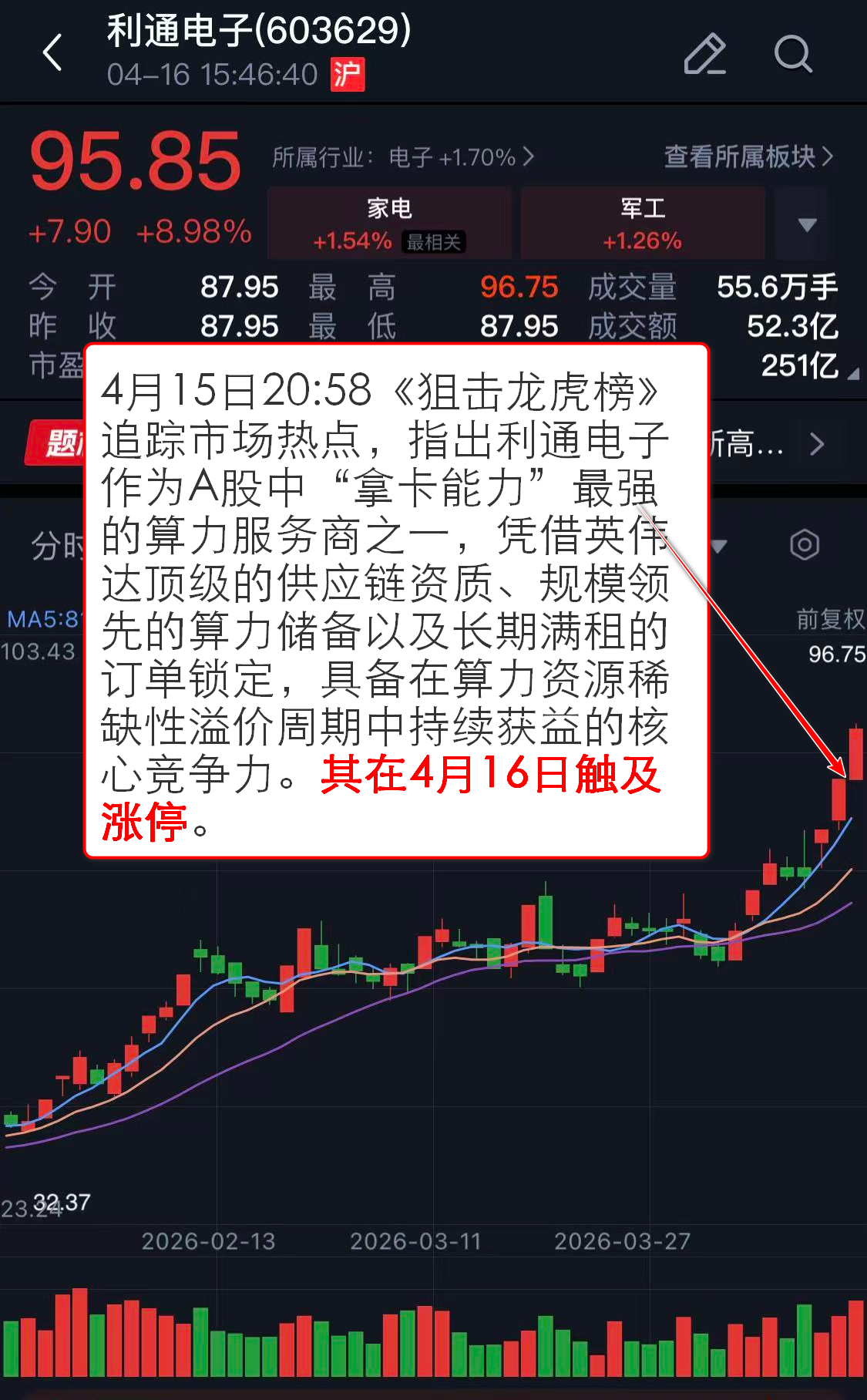
Task: Change the 前复权 price adjustment mode
Action: click(829, 619)
